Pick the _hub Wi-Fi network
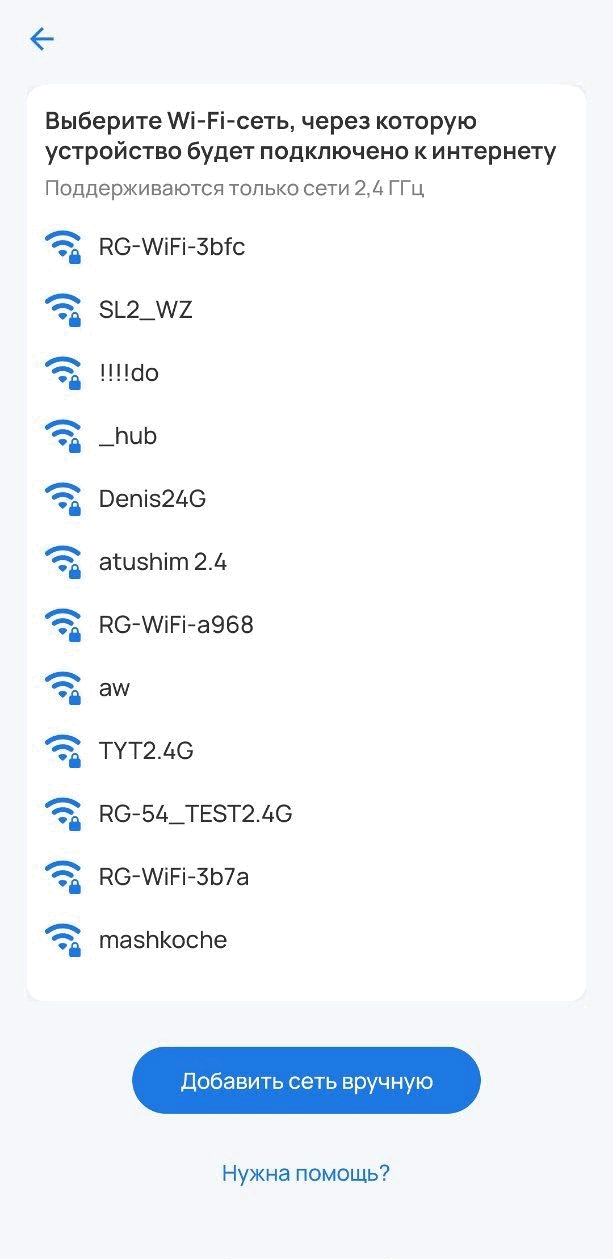This screenshot has width=613, height=1259. [127, 436]
